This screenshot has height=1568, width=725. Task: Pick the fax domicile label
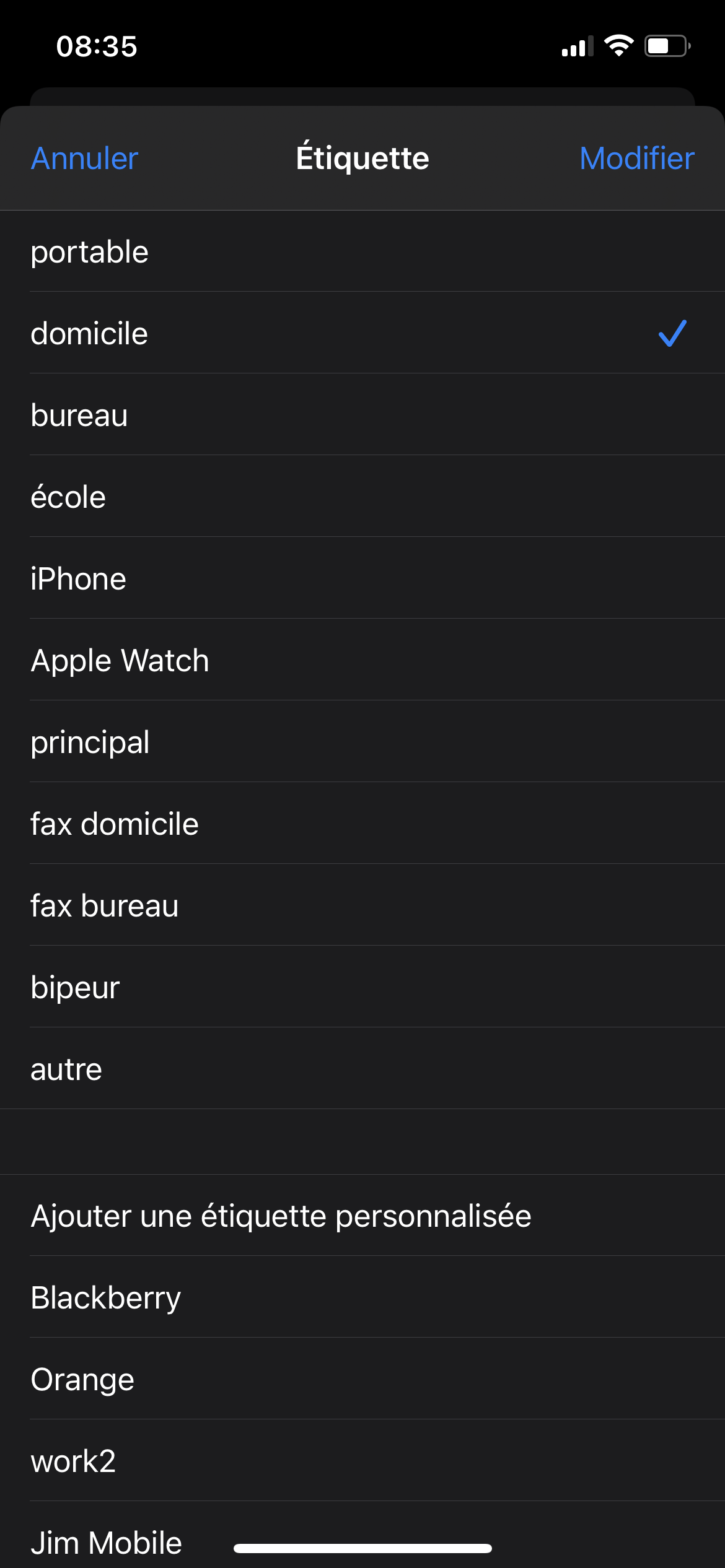click(115, 824)
